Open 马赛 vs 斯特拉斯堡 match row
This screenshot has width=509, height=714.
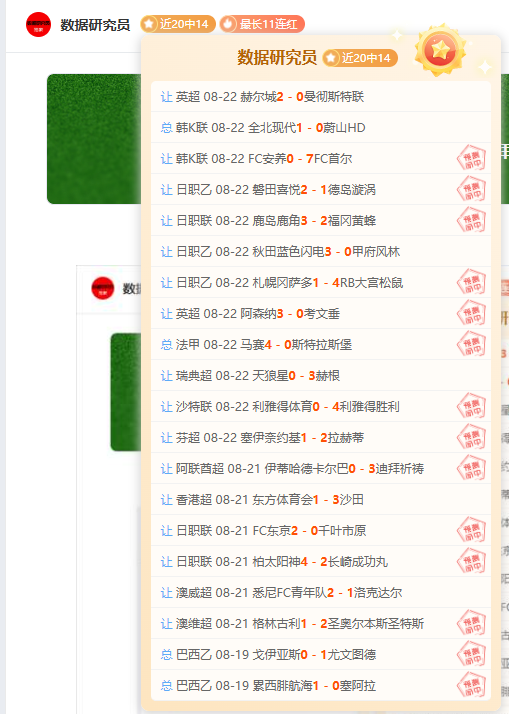[x=321, y=345]
